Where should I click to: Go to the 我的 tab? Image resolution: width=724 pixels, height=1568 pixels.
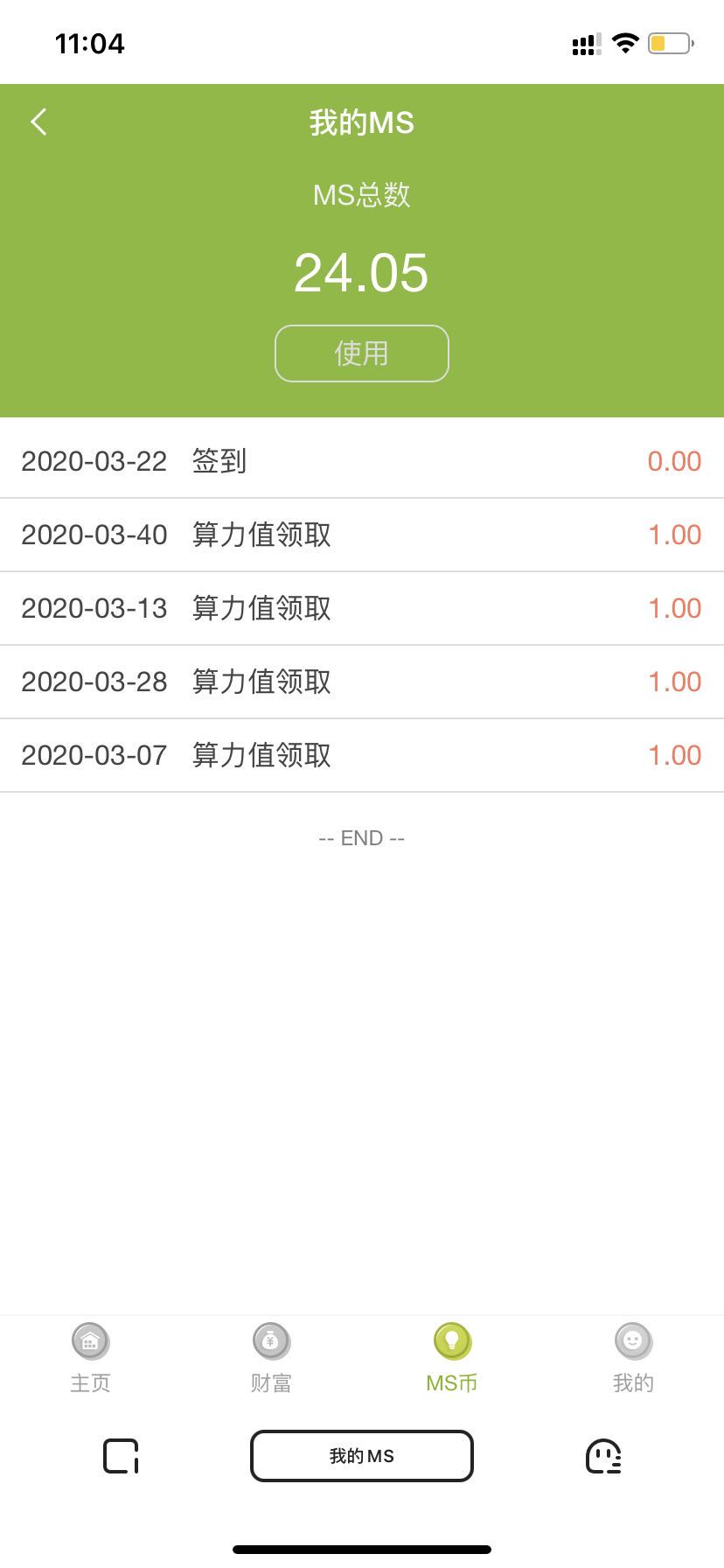[633, 1357]
